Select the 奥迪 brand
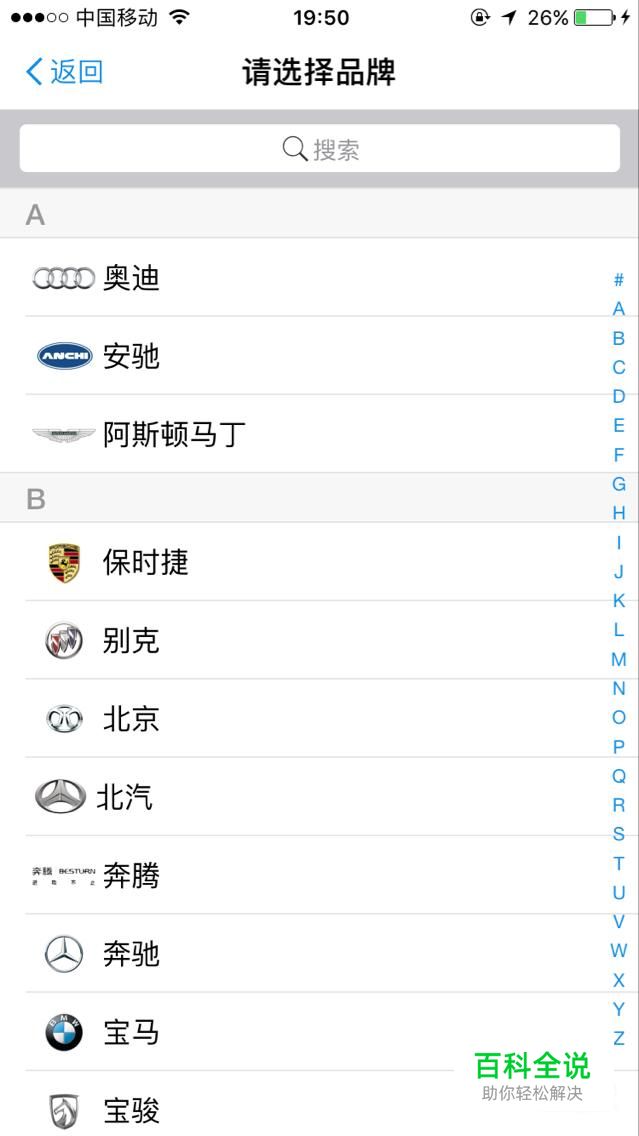 point(320,277)
